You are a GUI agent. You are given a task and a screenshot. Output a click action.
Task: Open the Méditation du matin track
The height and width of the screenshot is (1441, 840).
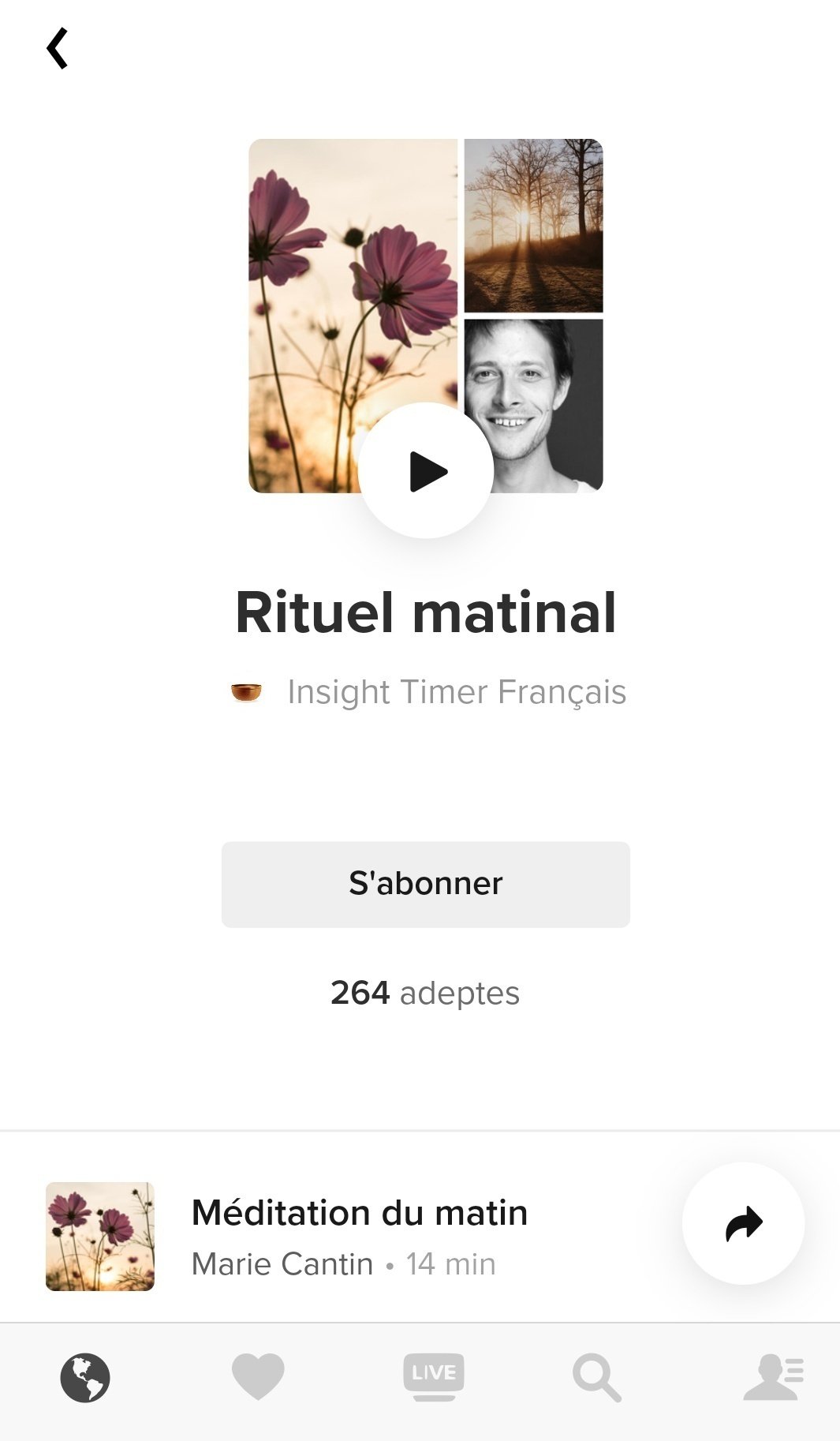(360, 1213)
